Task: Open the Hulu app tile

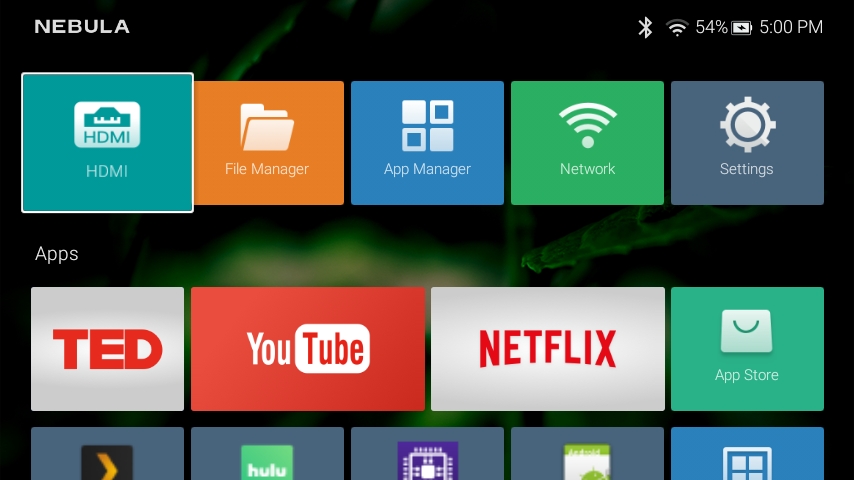Action: pyautogui.click(x=267, y=456)
